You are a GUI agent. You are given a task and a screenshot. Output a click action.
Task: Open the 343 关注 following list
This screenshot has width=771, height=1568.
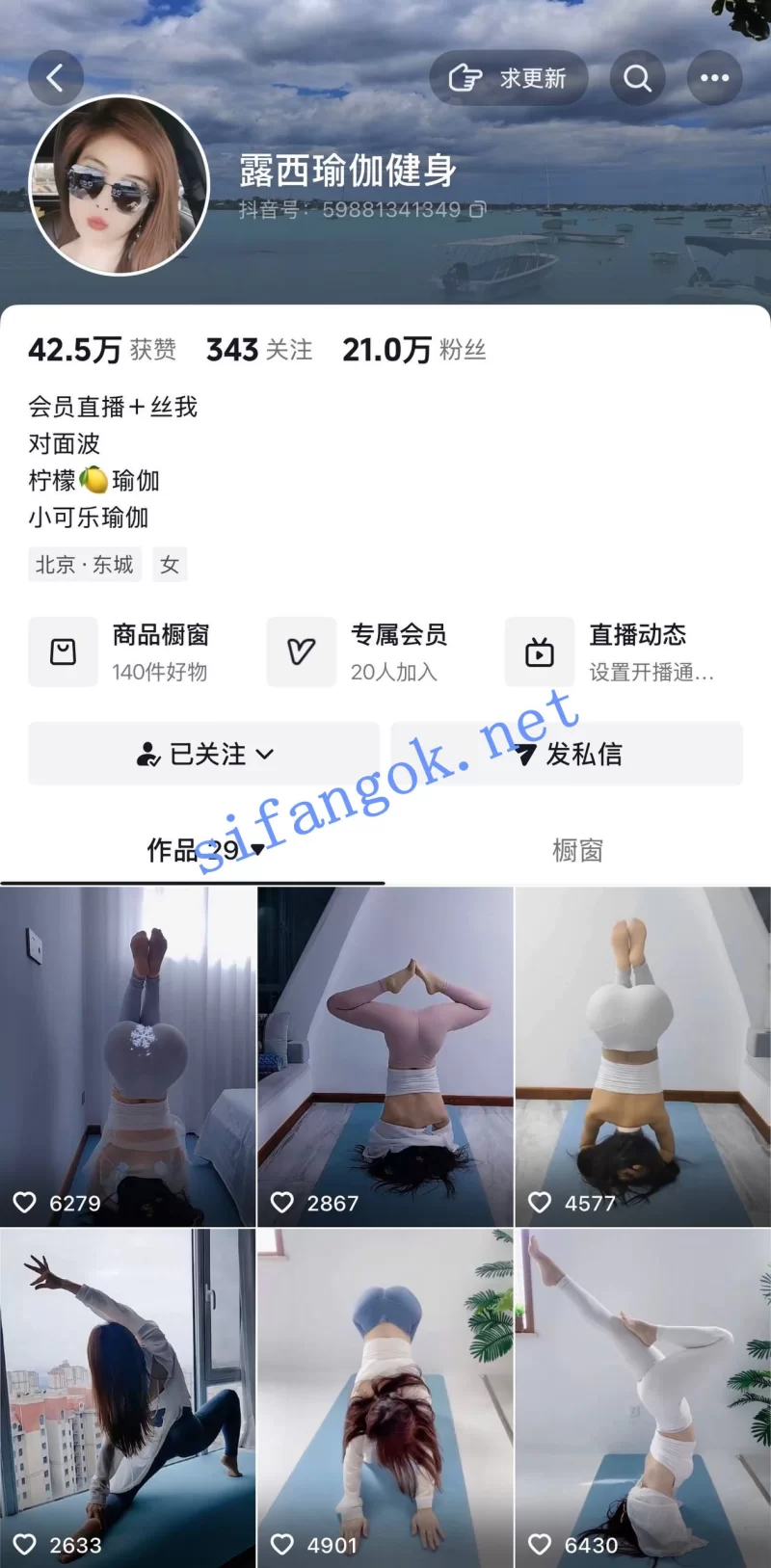[x=259, y=350]
